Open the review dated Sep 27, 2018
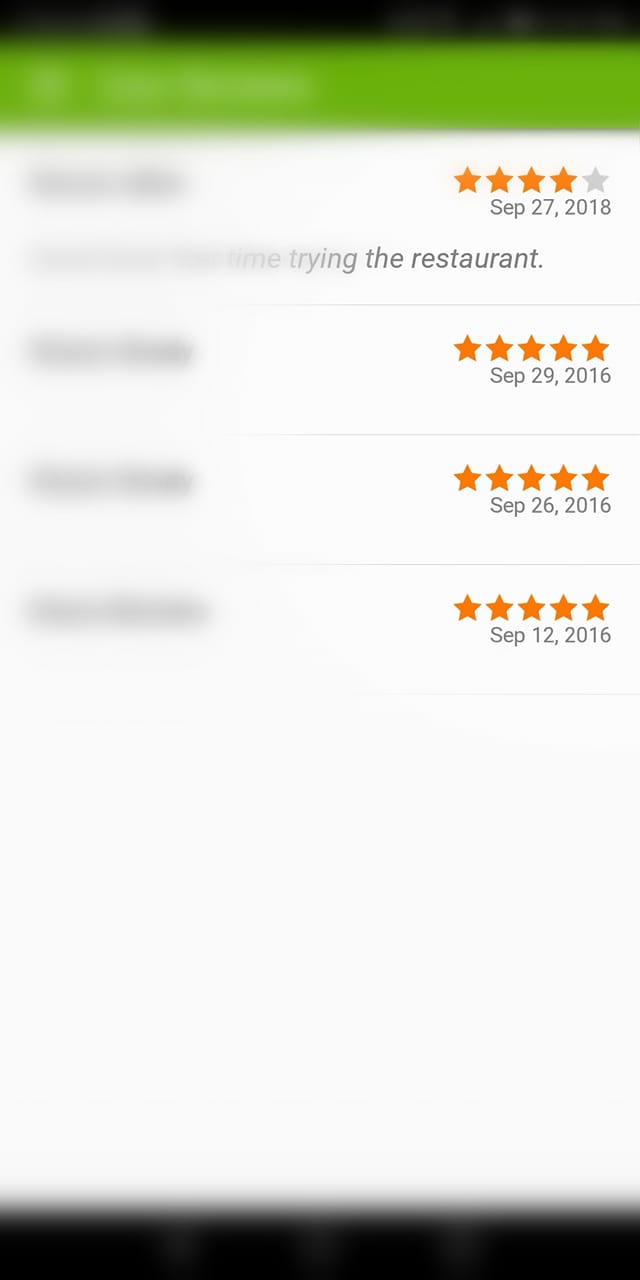Screen dimensions: 640x1280 click(320, 220)
